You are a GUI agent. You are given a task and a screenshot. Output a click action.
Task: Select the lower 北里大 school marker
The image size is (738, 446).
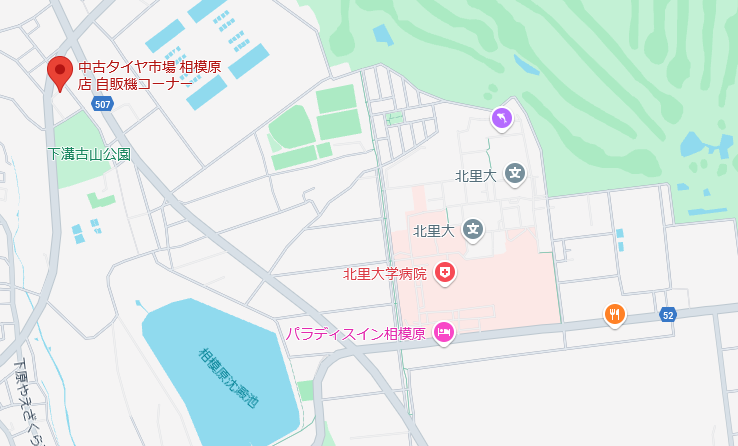point(474,231)
